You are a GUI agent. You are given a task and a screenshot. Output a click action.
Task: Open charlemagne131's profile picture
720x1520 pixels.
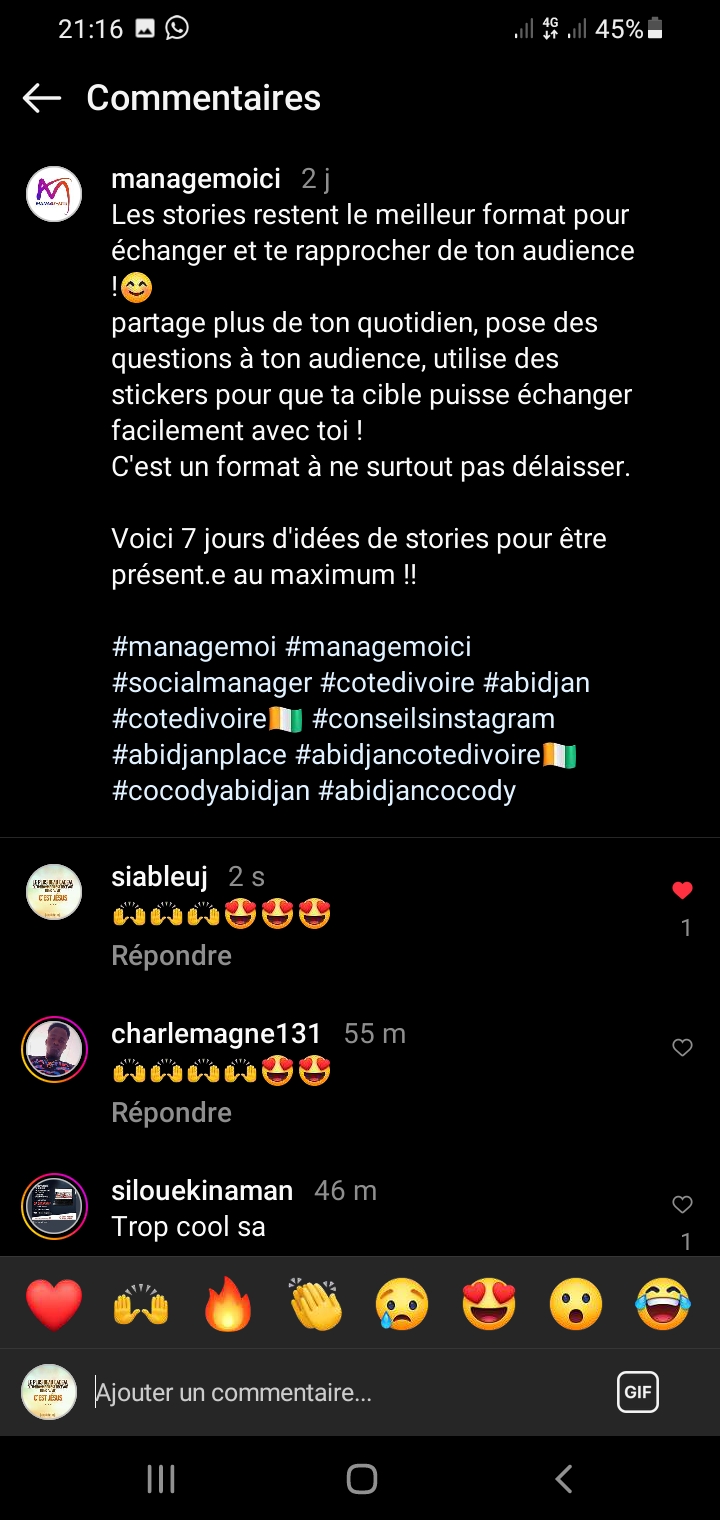tap(53, 1049)
